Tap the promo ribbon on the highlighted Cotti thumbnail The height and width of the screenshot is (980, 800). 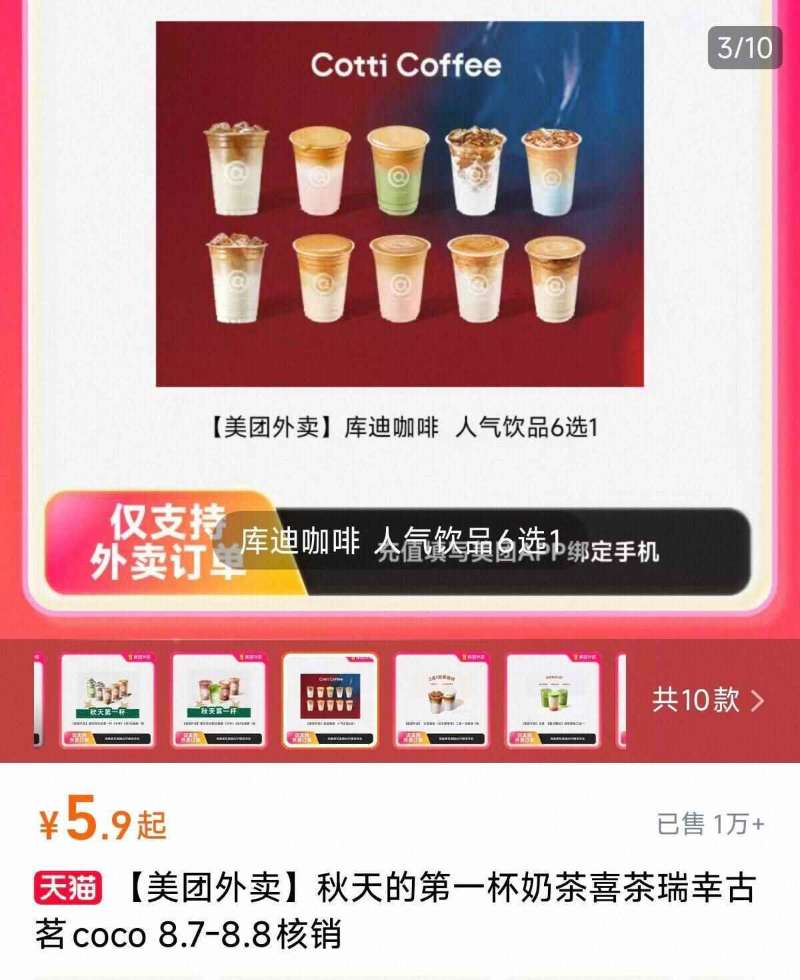tap(300, 738)
